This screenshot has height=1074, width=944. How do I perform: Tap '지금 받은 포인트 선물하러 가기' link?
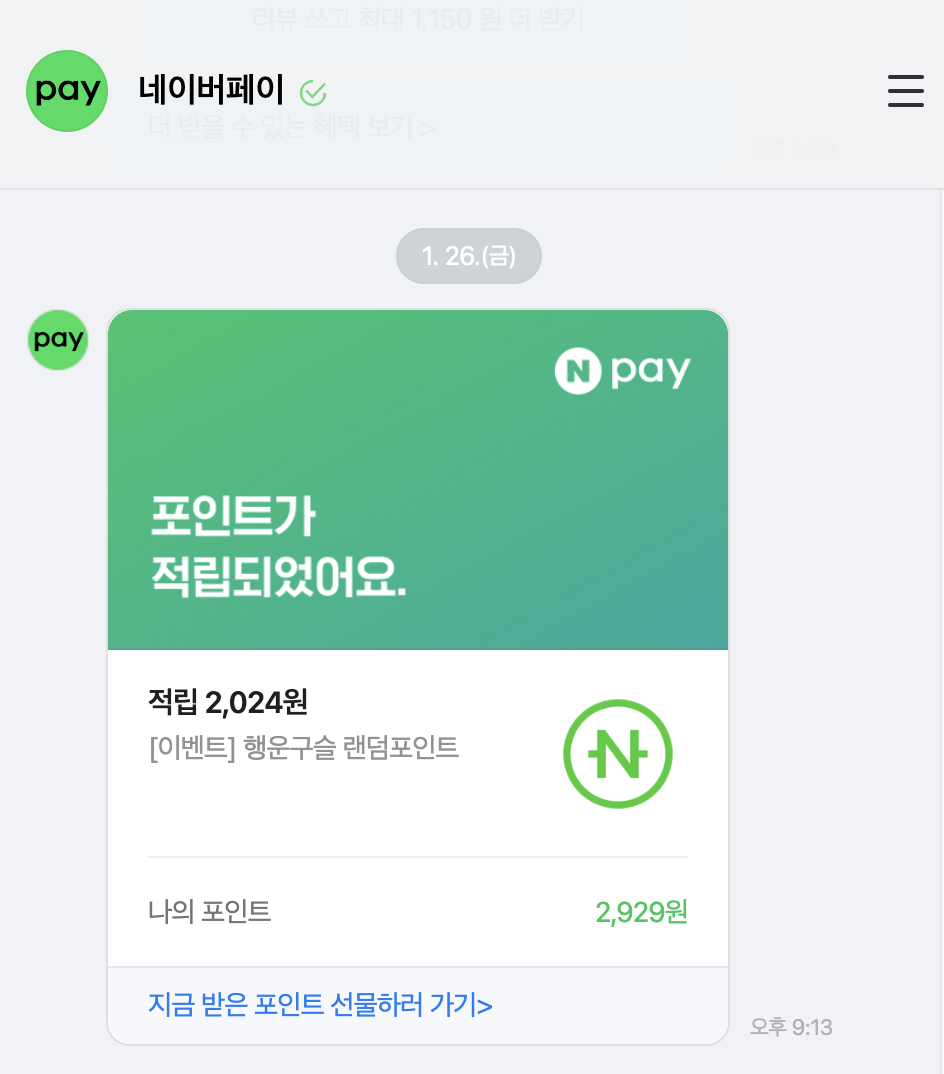(x=320, y=1004)
